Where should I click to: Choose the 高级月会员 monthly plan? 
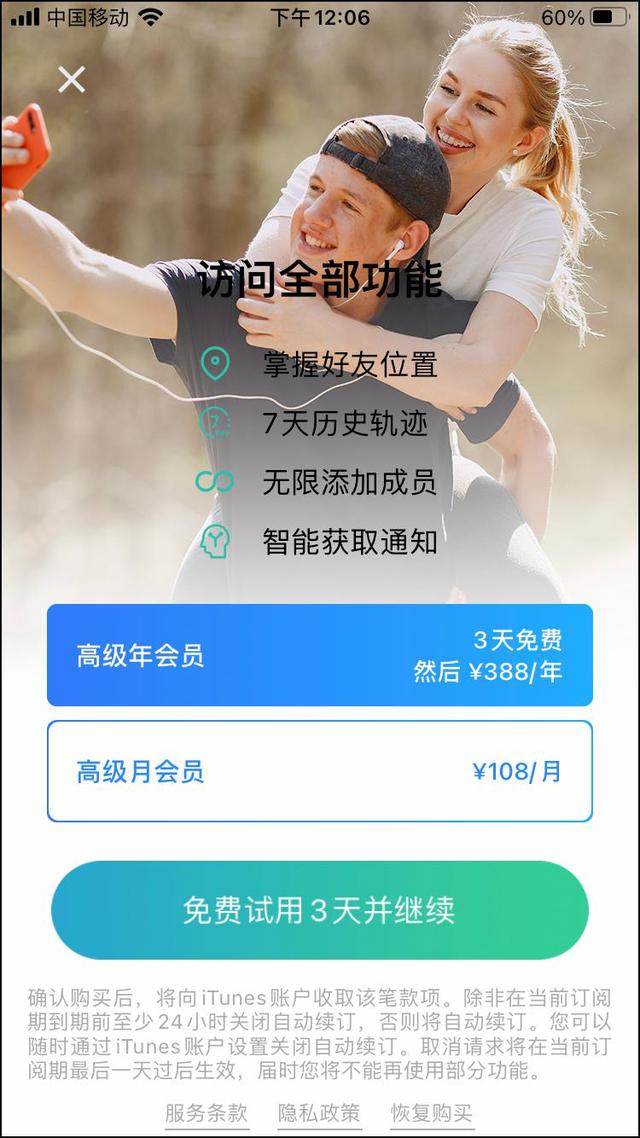[319, 771]
